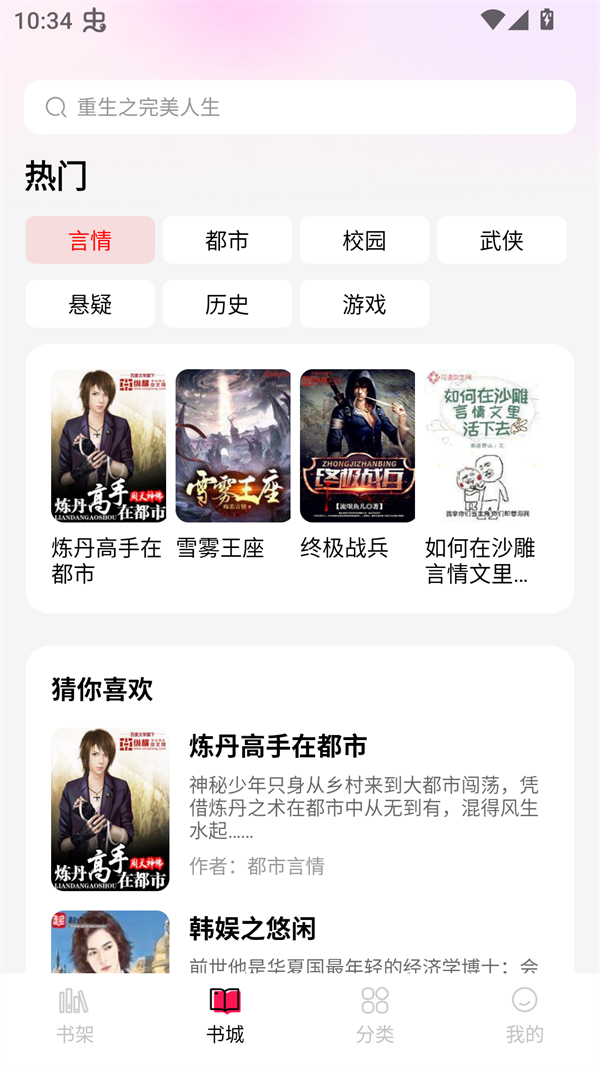The image size is (600, 1066).
Task: Pick the 游戏 genre chip
Action: [364, 304]
